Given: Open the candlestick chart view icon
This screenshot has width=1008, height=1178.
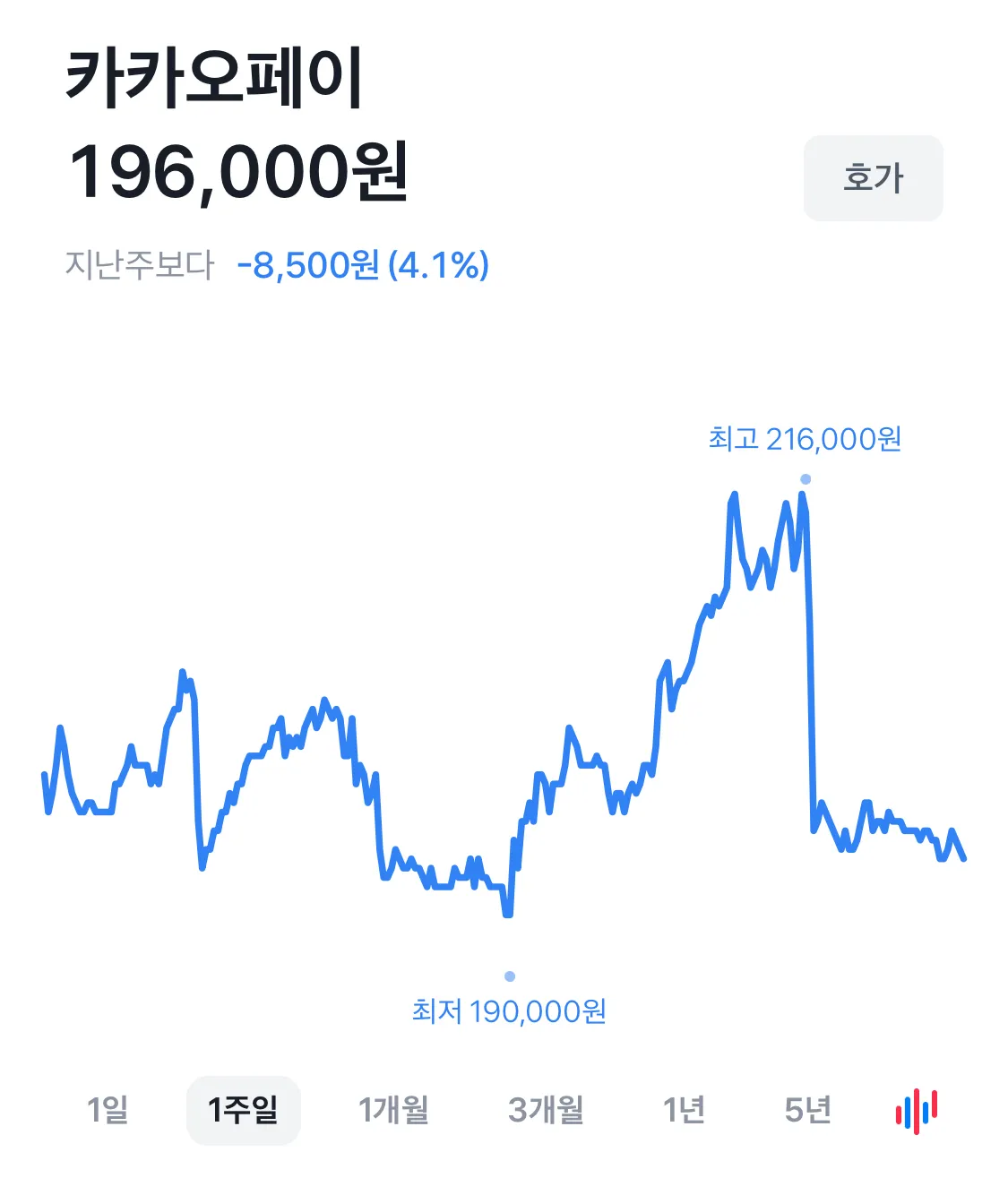Looking at the screenshot, I should [916, 1111].
